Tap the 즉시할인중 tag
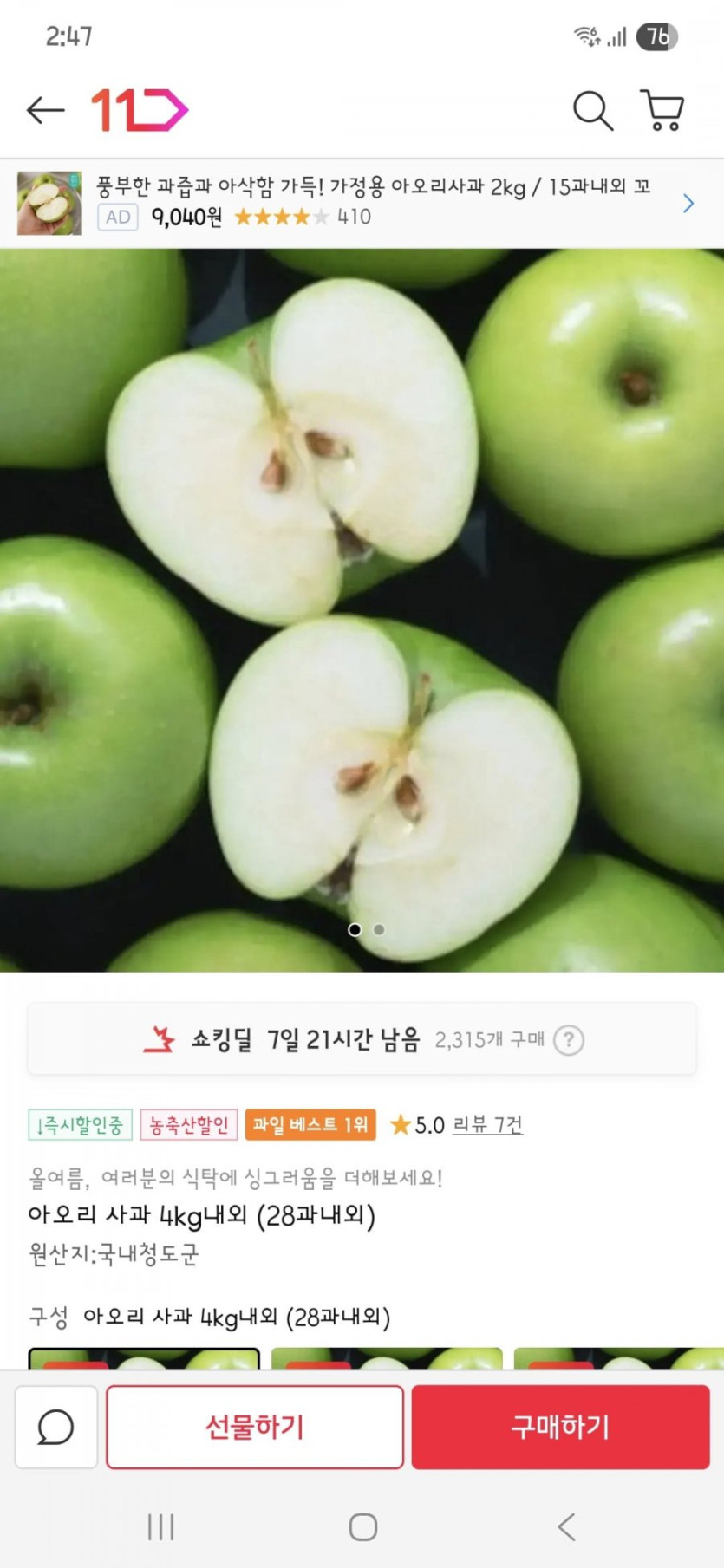This screenshot has width=724, height=1568. coord(81,1125)
